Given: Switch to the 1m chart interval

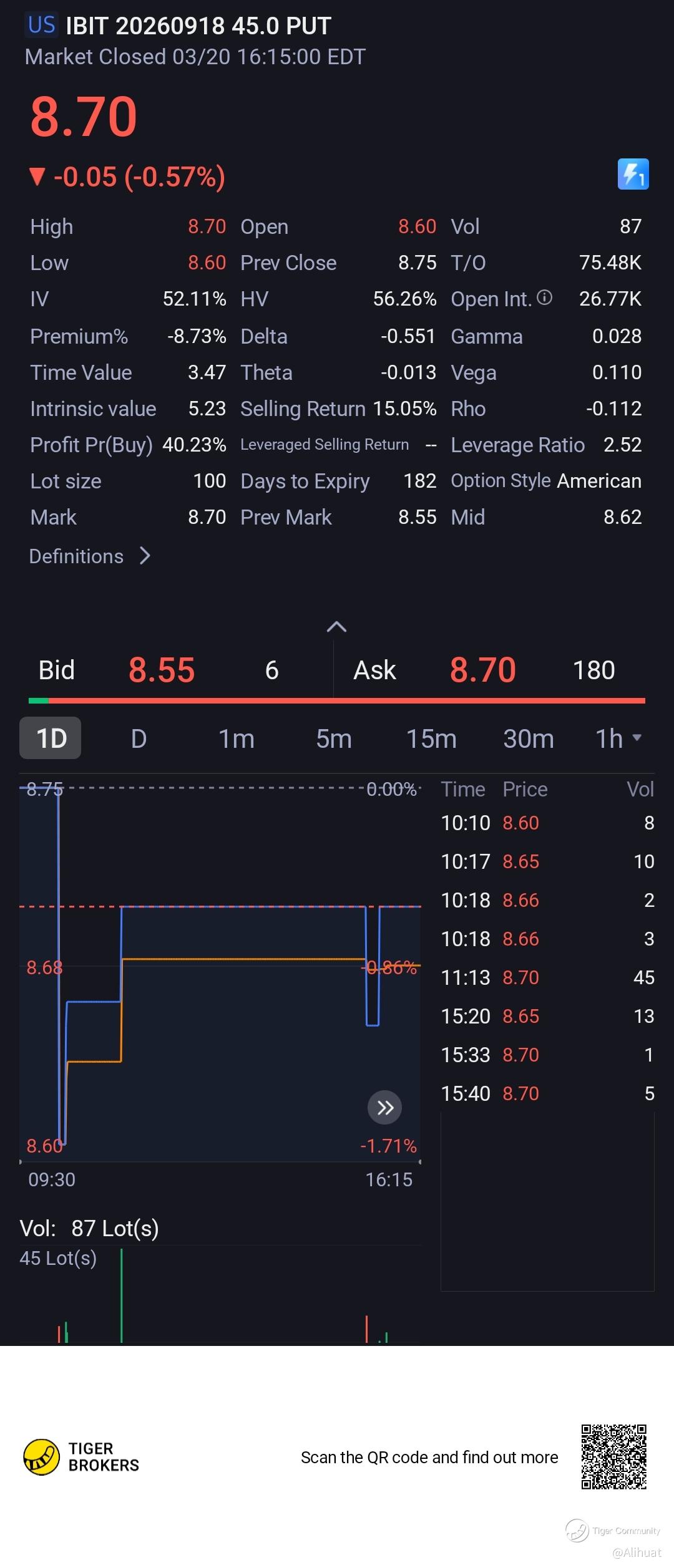Looking at the screenshot, I should [x=236, y=738].
